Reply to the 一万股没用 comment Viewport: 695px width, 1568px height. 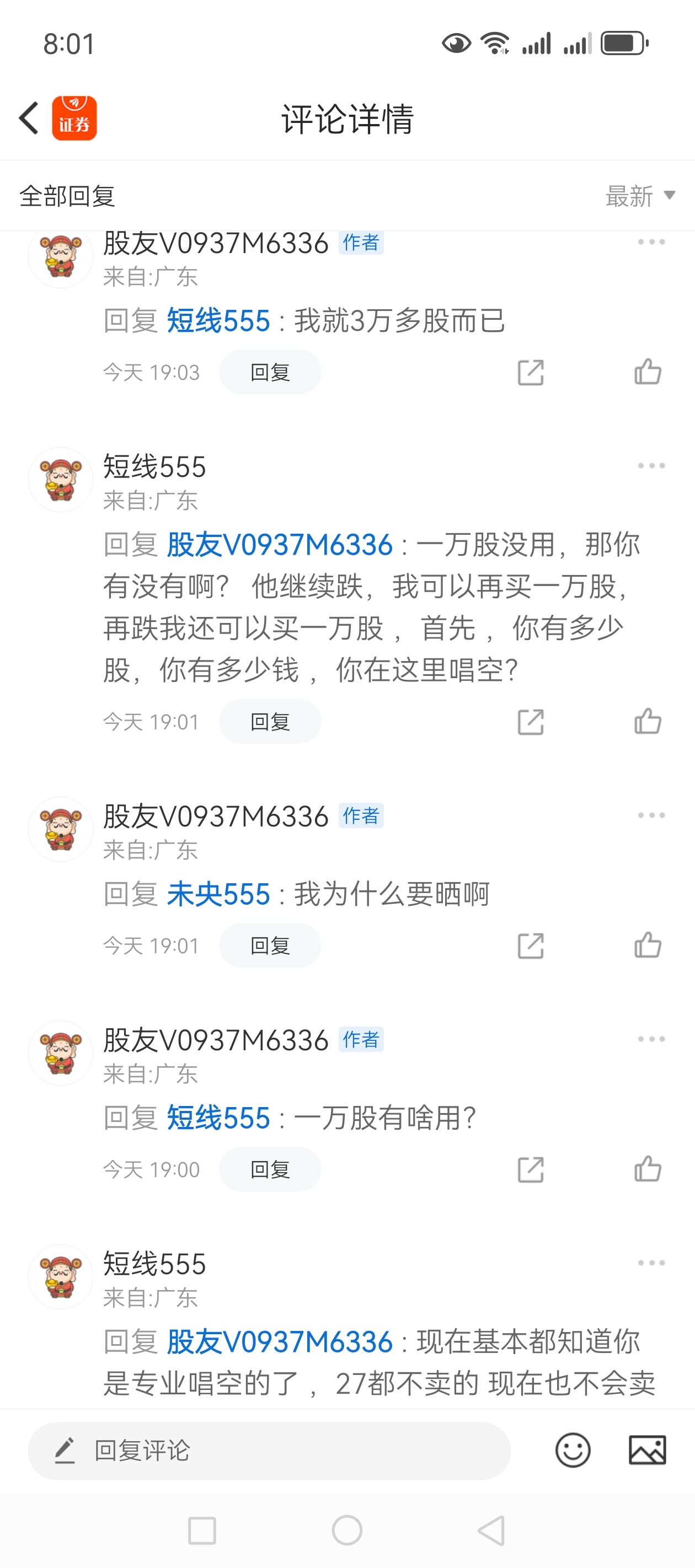[x=270, y=721]
